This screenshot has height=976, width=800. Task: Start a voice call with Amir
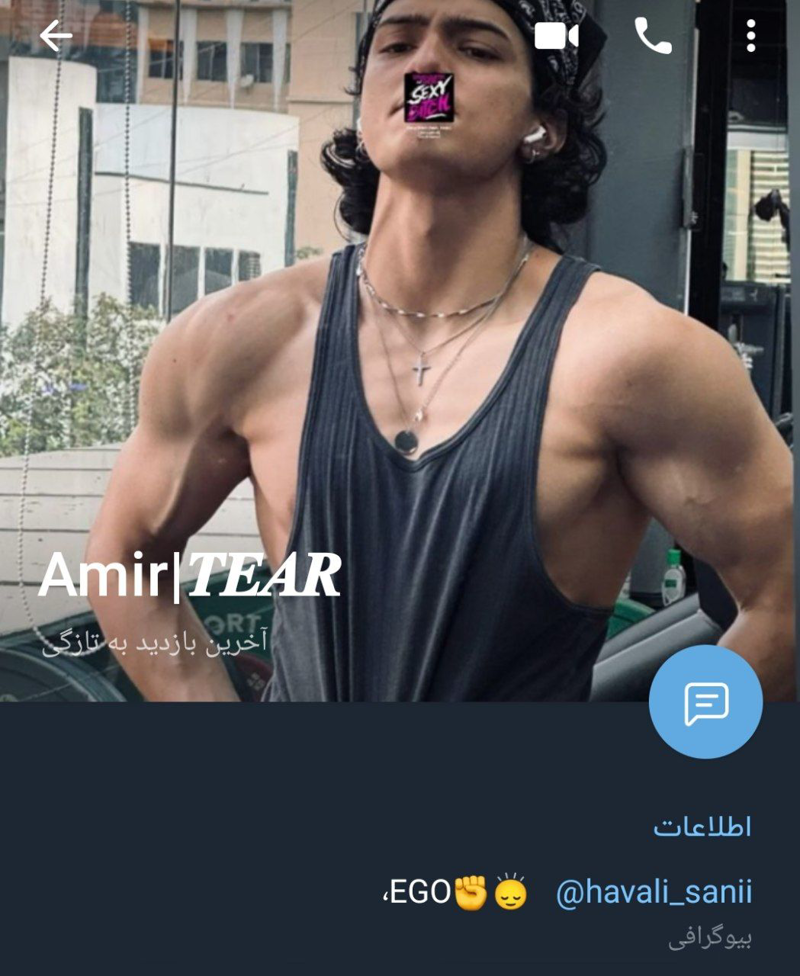tap(653, 37)
